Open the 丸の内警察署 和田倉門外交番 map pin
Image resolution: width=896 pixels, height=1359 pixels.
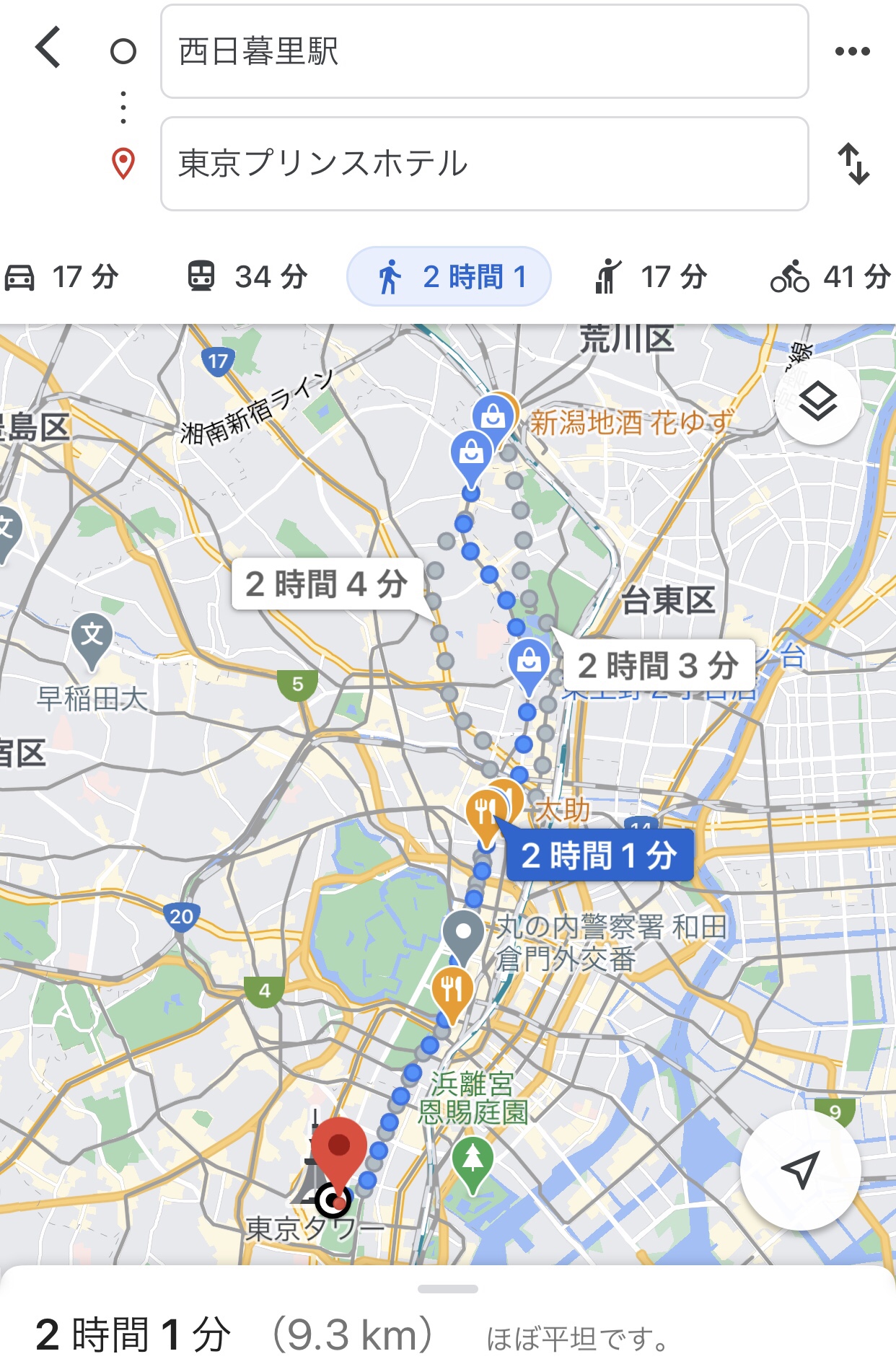tap(463, 934)
